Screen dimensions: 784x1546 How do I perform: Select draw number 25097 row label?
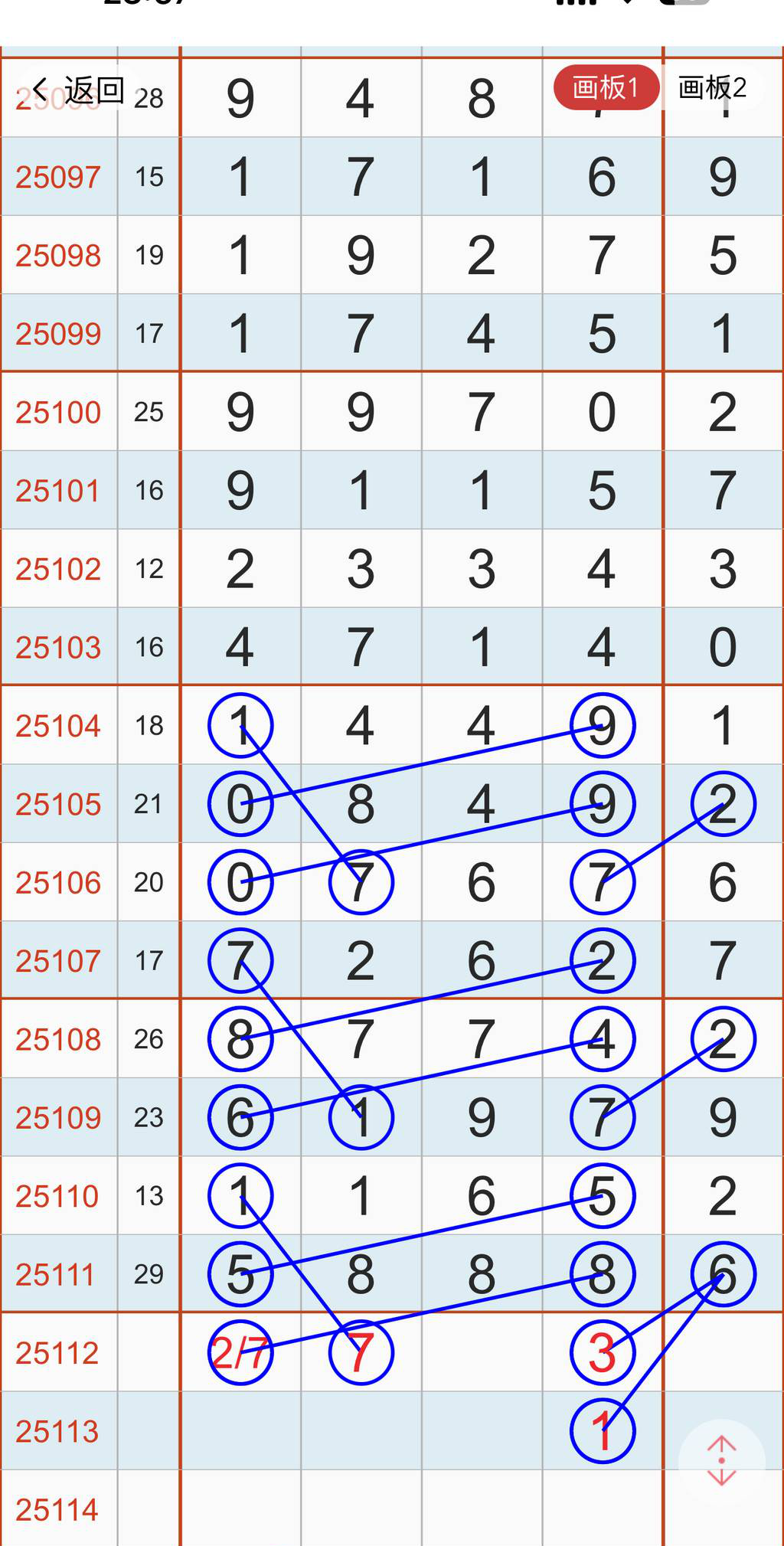[59, 177]
